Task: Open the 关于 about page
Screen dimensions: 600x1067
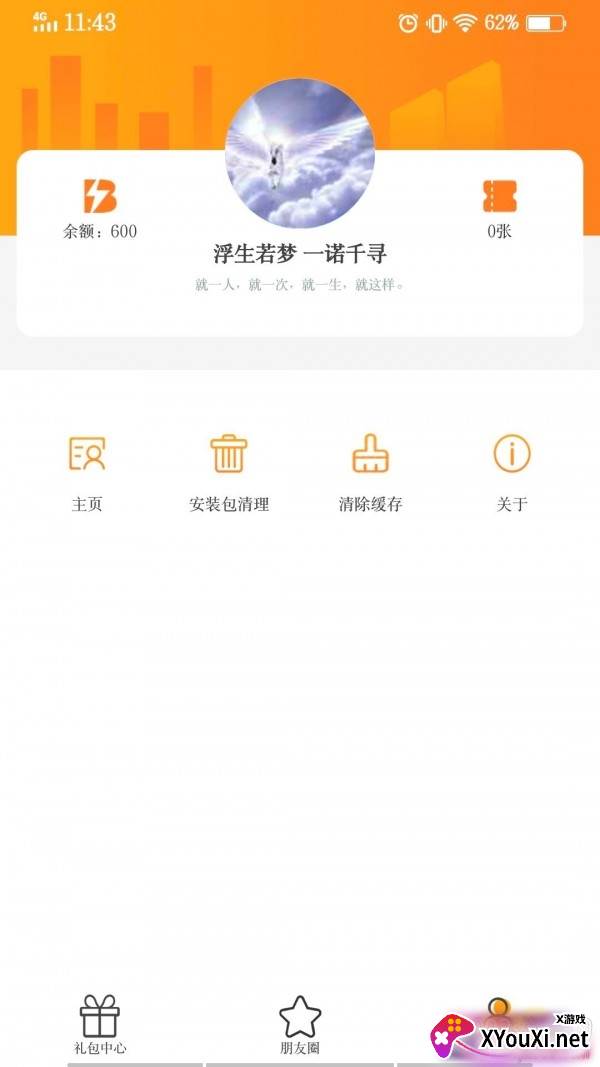Action: pos(512,470)
